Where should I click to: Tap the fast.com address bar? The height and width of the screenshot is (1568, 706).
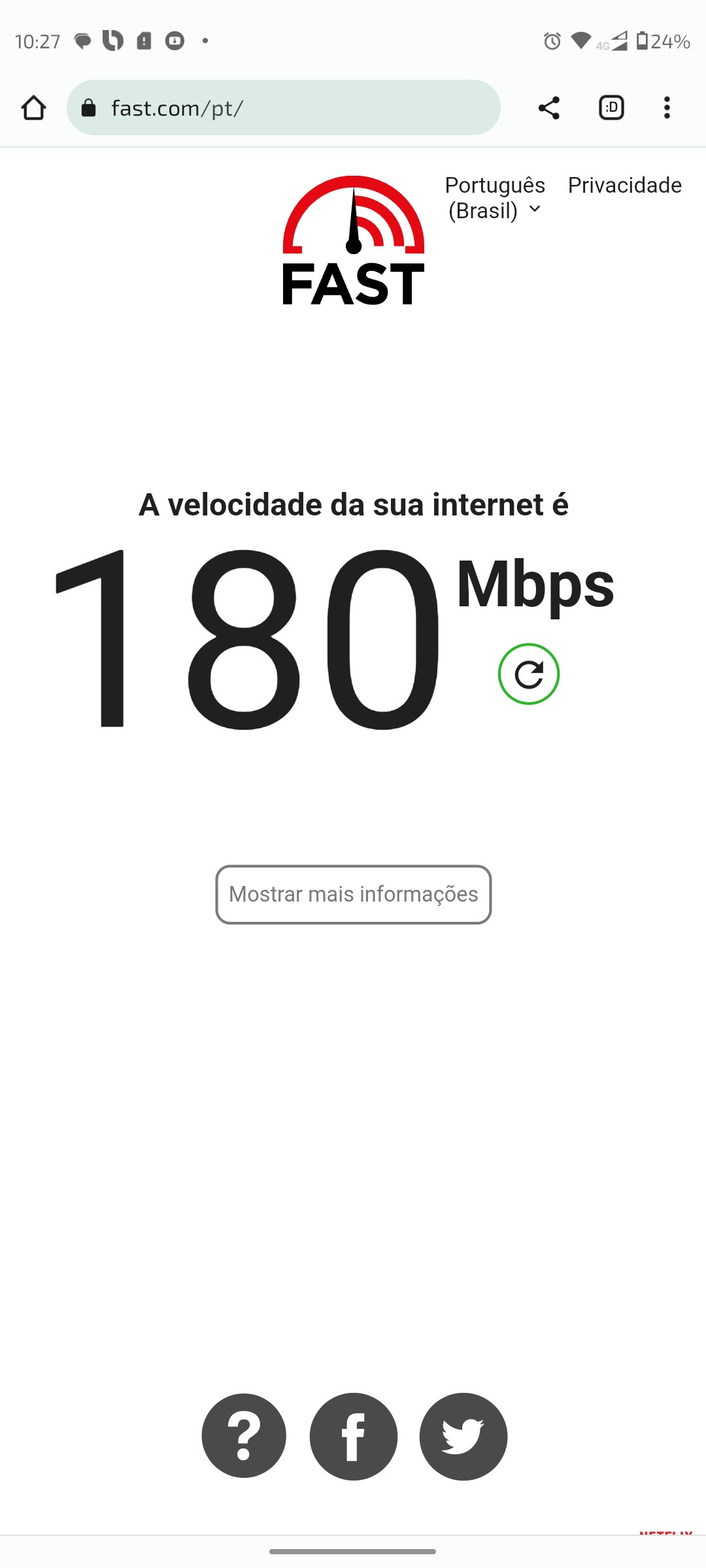pos(283,108)
